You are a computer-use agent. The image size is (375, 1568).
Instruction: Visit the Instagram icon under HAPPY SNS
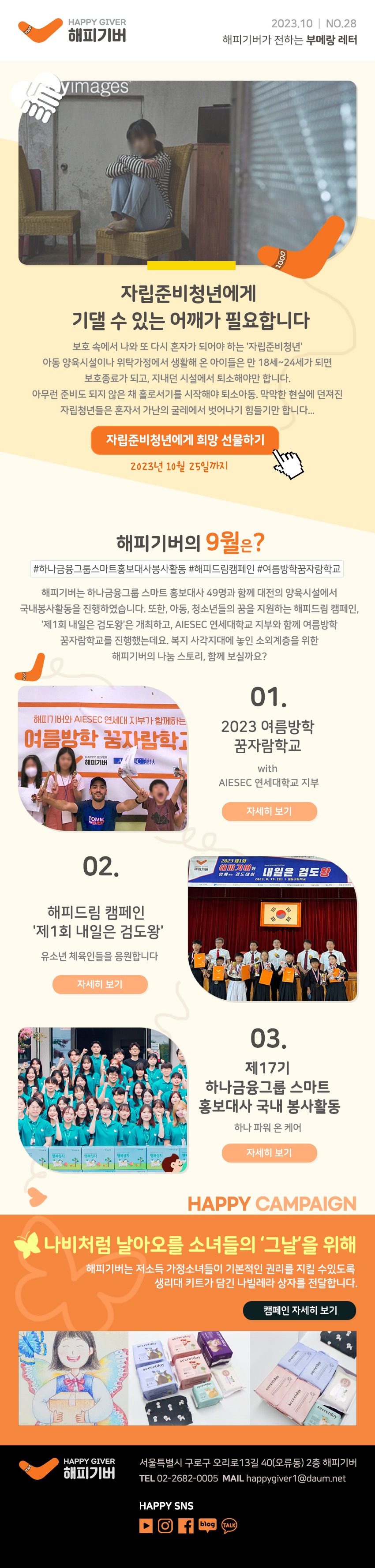click(x=165, y=1525)
